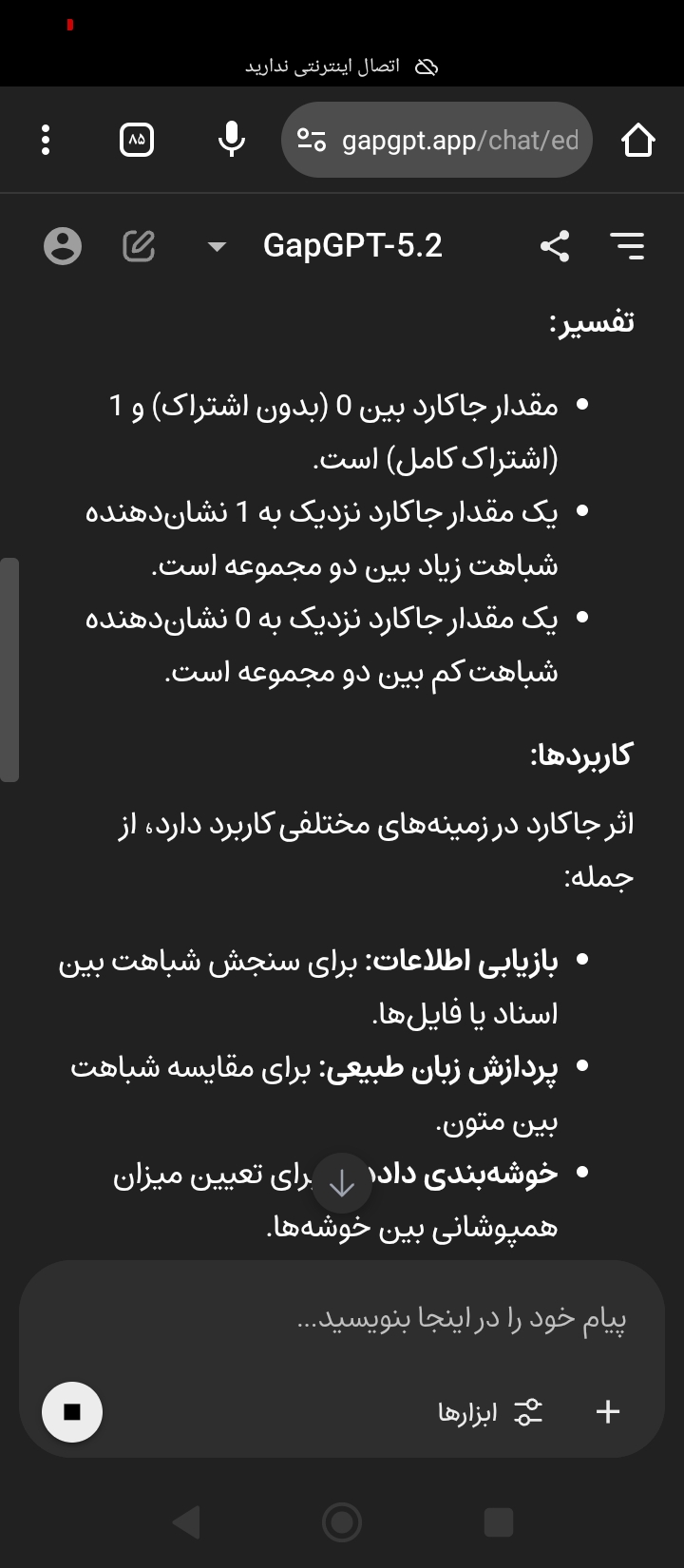
Task: Stop the response generation
Action: point(72,1412)
